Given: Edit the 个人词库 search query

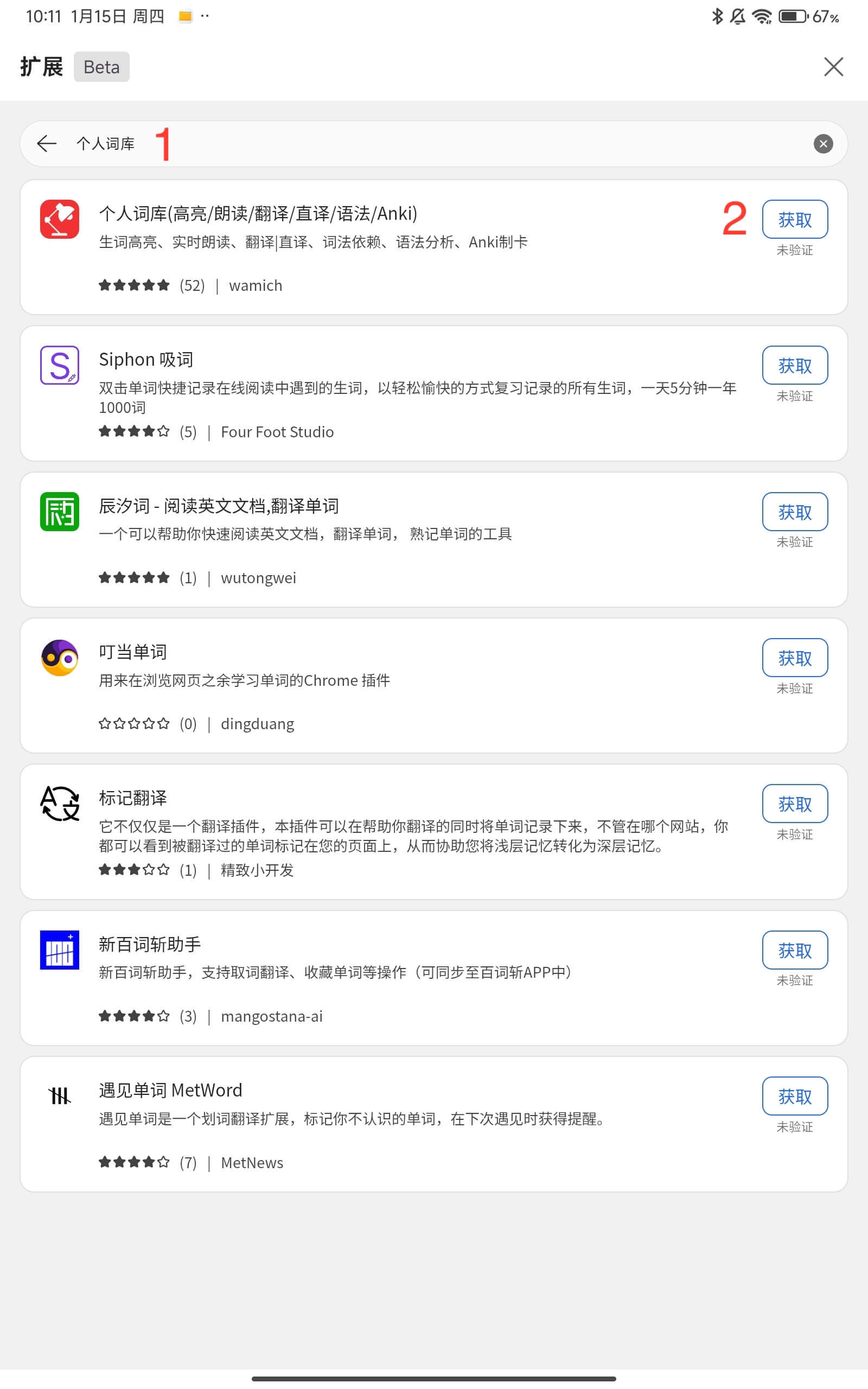Looking at the screenshot, I should coord(402,143).
